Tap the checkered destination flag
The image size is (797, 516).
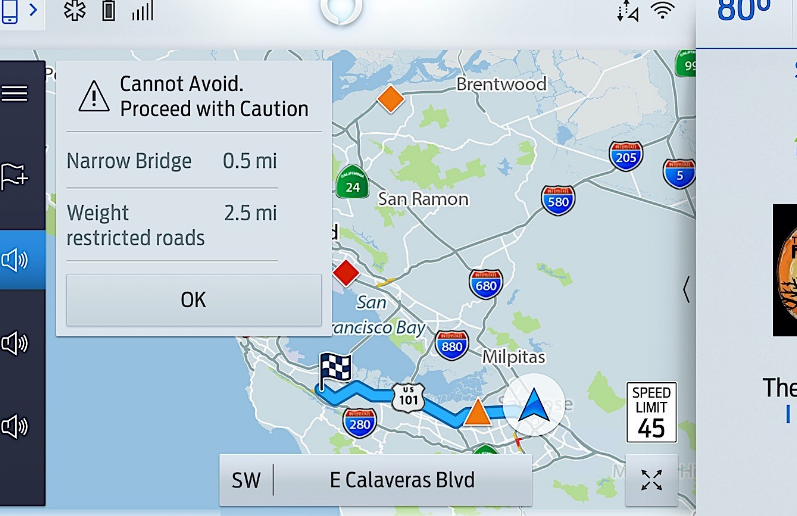335,368
